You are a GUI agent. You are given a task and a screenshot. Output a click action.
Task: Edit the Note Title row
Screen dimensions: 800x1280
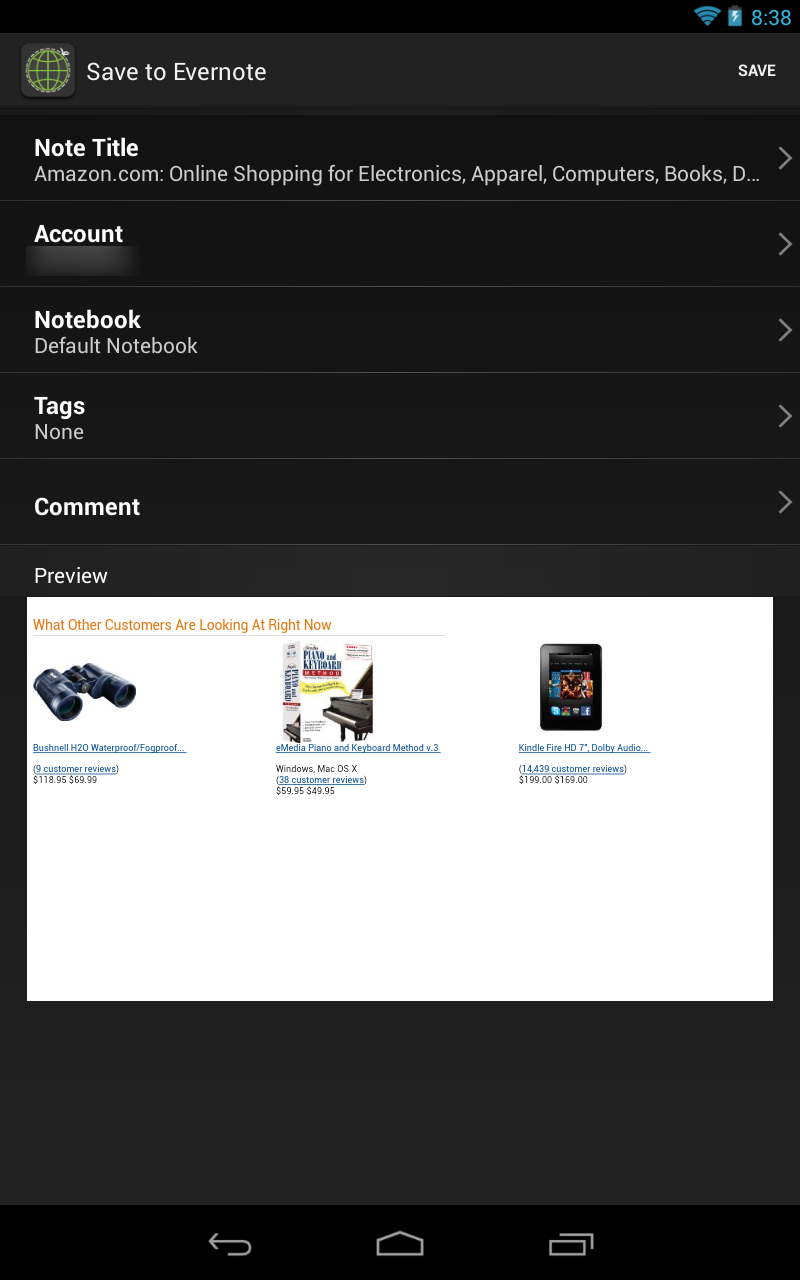[400, 159]
